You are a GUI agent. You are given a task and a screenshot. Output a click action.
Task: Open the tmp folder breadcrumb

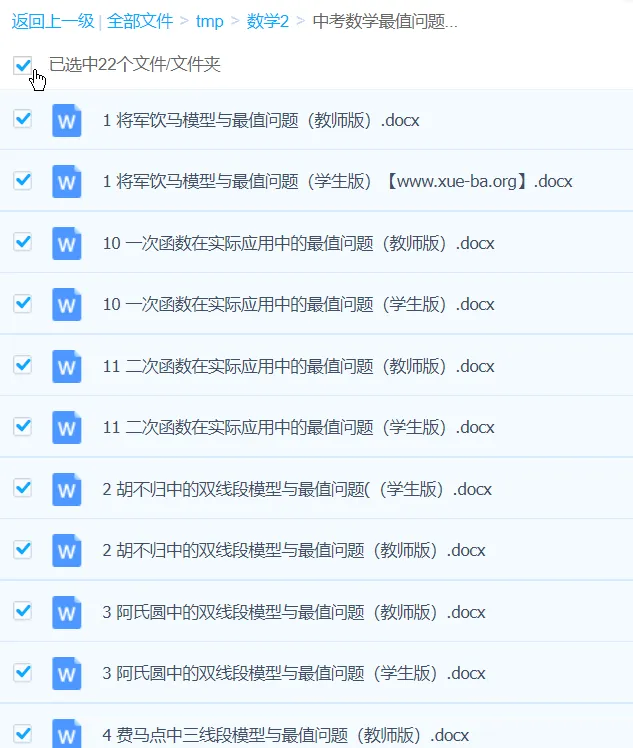pyautogui.click(x=210, y=21)
